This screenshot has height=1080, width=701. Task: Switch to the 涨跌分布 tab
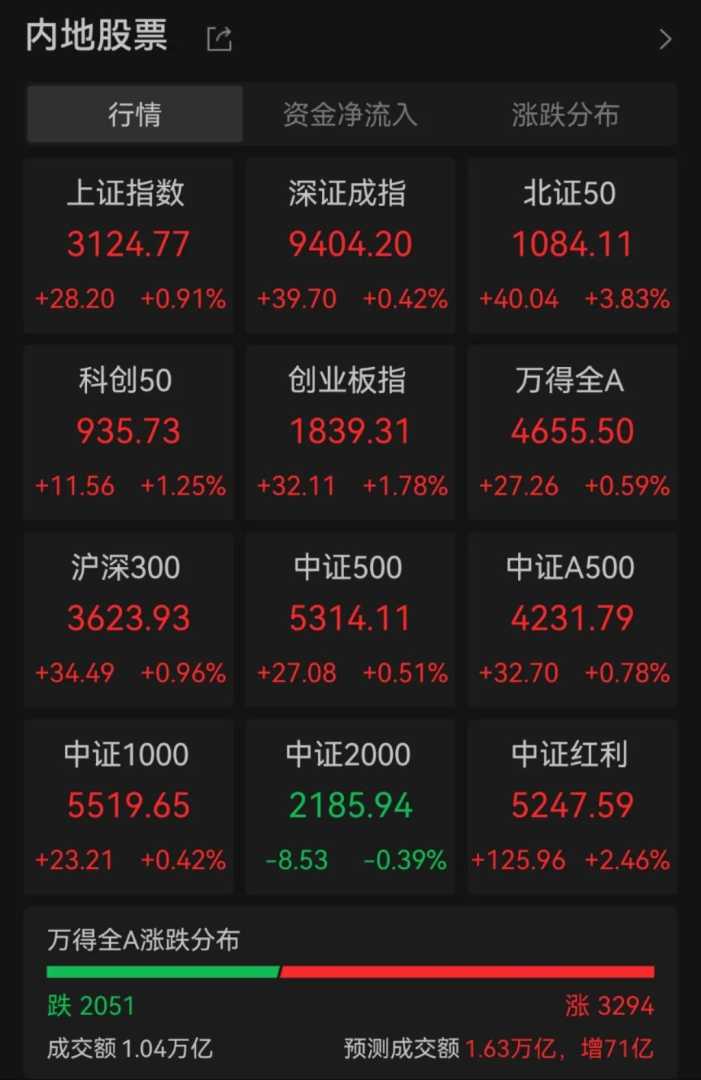point(565,114)
